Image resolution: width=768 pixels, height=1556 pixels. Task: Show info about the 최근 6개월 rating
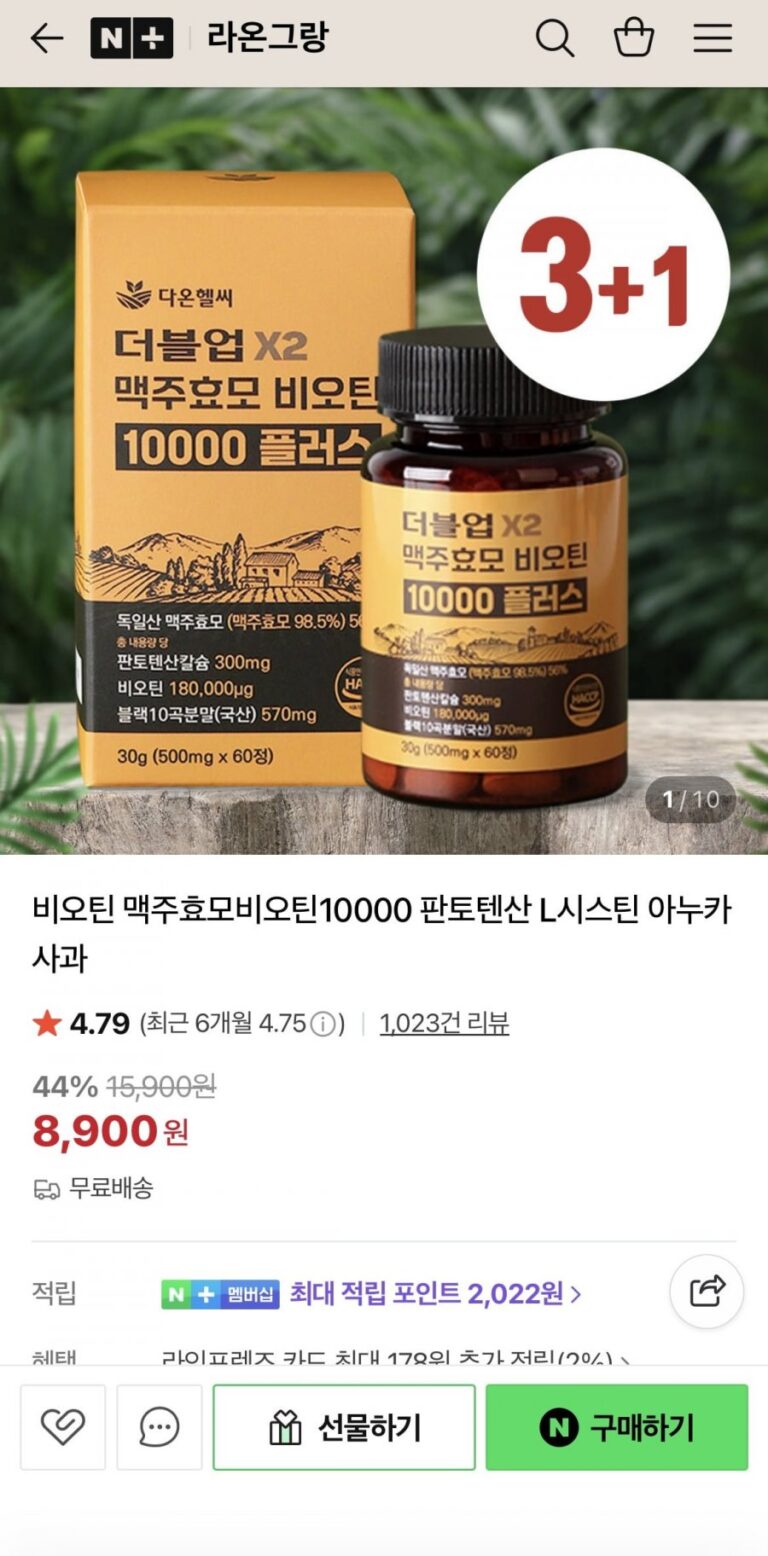coord(322,1024)
